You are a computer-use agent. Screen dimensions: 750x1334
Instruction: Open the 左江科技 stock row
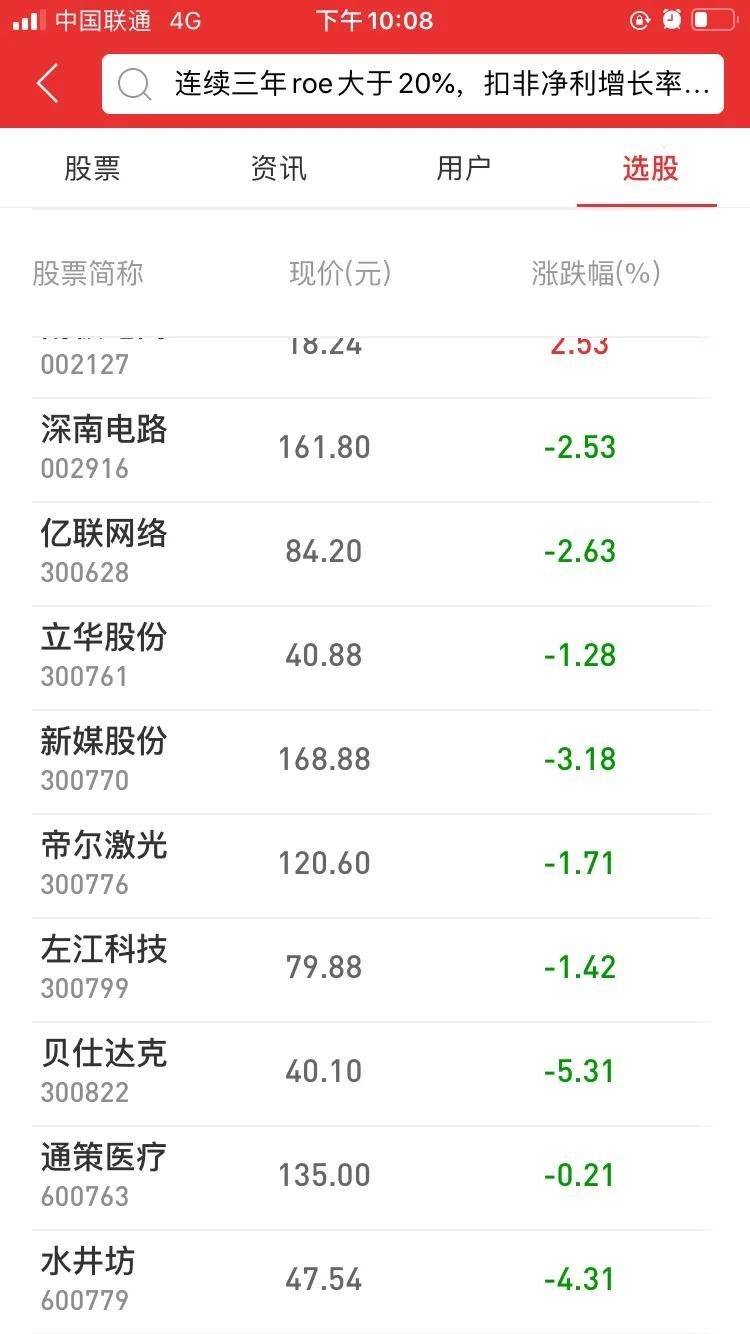pos(371,970)
